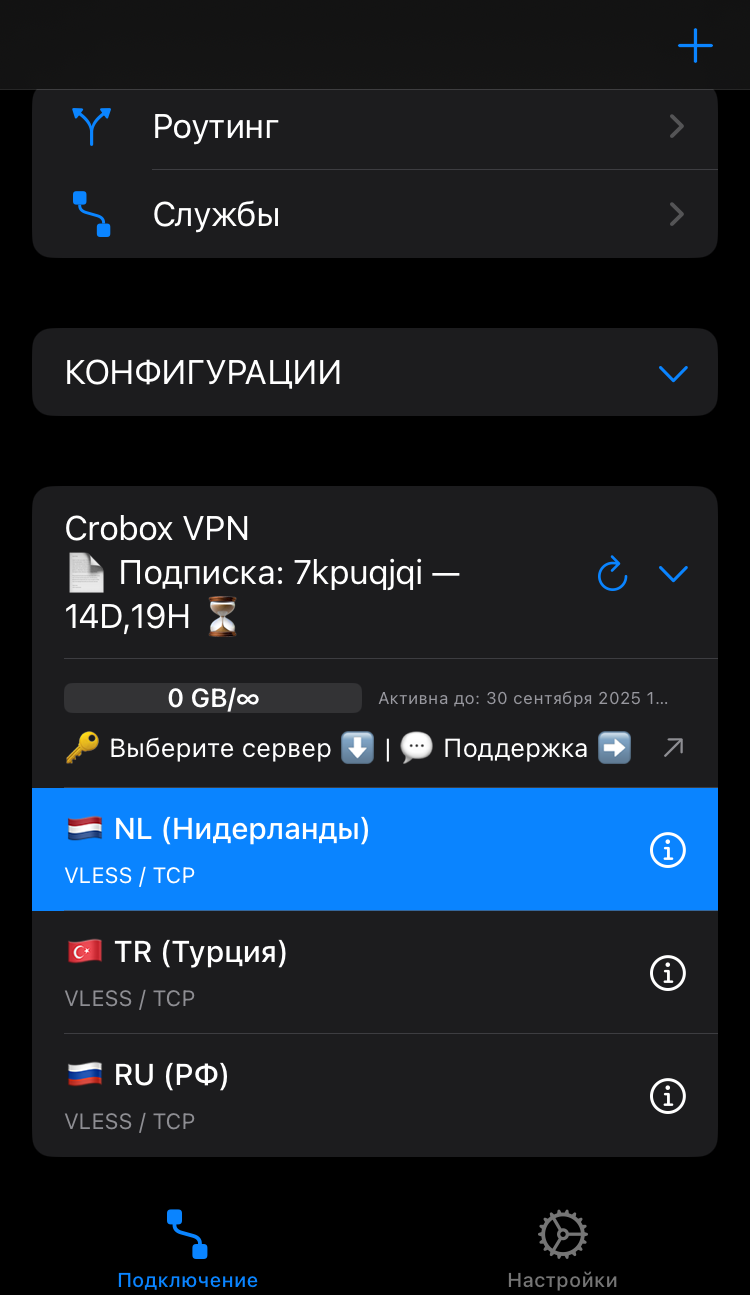Refresh the Crobox VPN subscription
This screenshot has height=1295, width=750.
[x=612, y=574]
